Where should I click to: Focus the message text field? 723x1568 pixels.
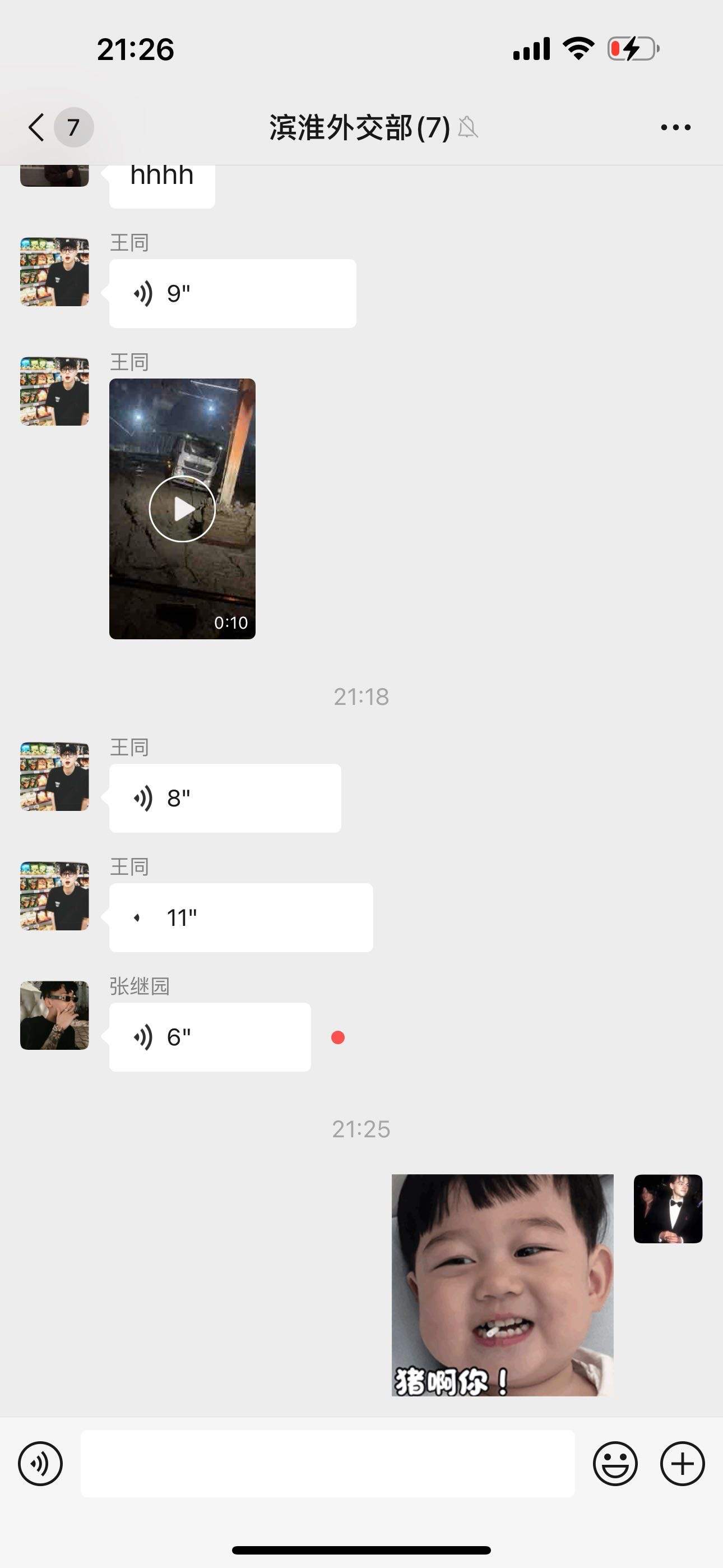point(327,1463)
